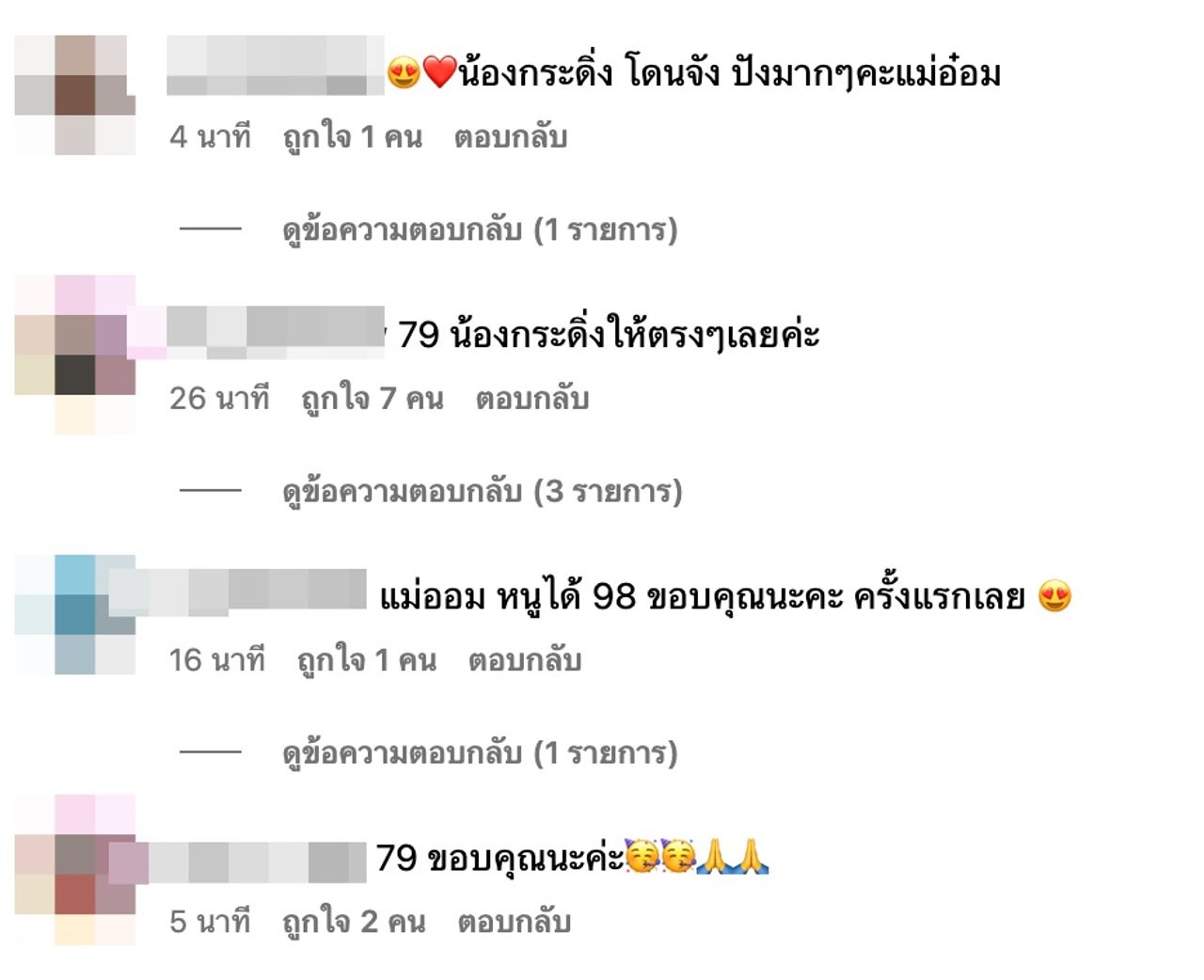
Task: View likes on the 26 นาที comment
Action: tap(372, 399)
